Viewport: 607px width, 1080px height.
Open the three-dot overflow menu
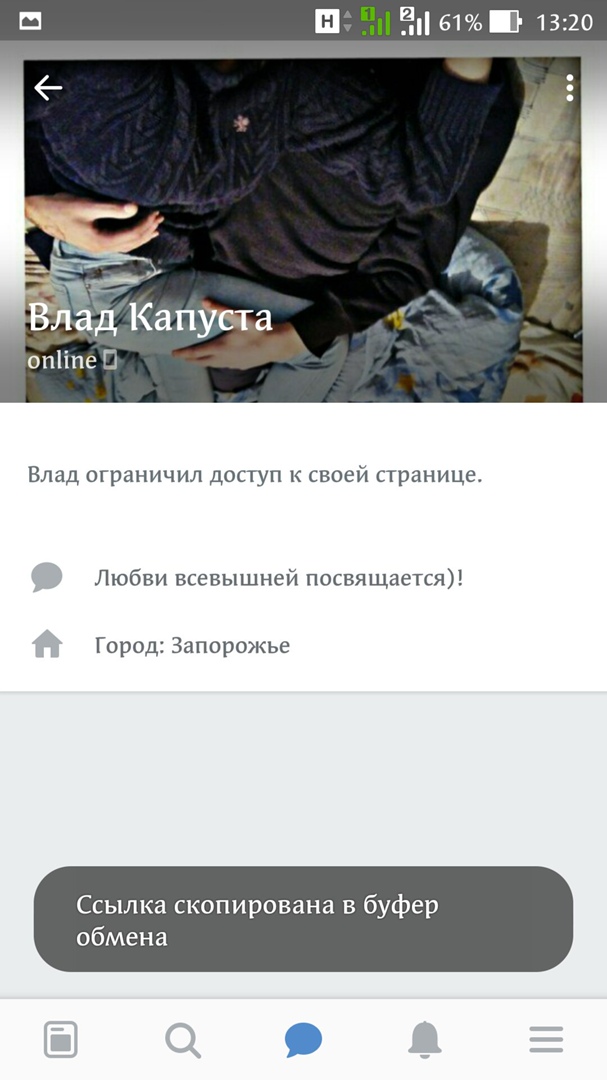coord(569,88)
